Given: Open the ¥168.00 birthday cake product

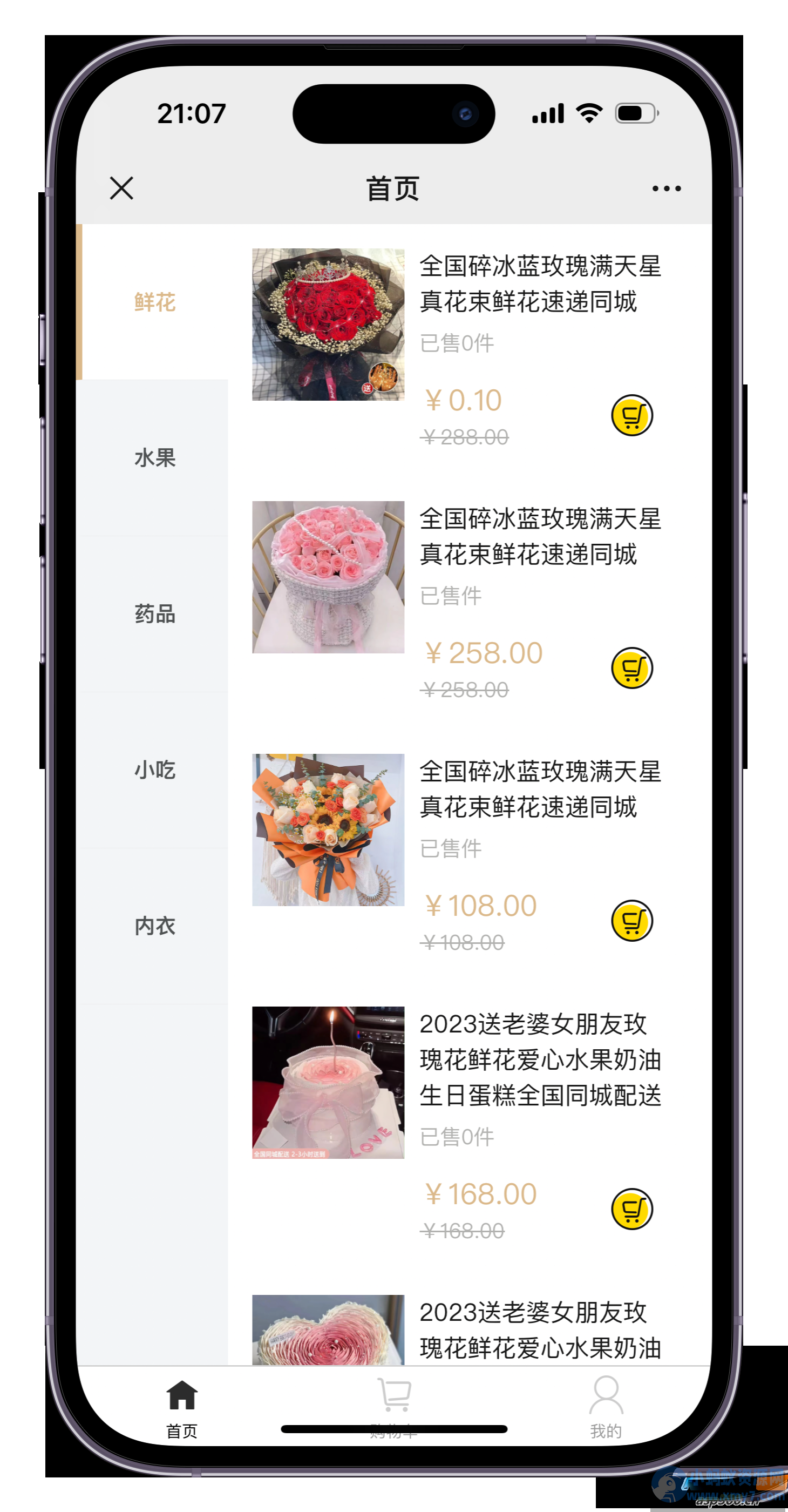Looking at the screenshot, I should [x=328, y=1083].
